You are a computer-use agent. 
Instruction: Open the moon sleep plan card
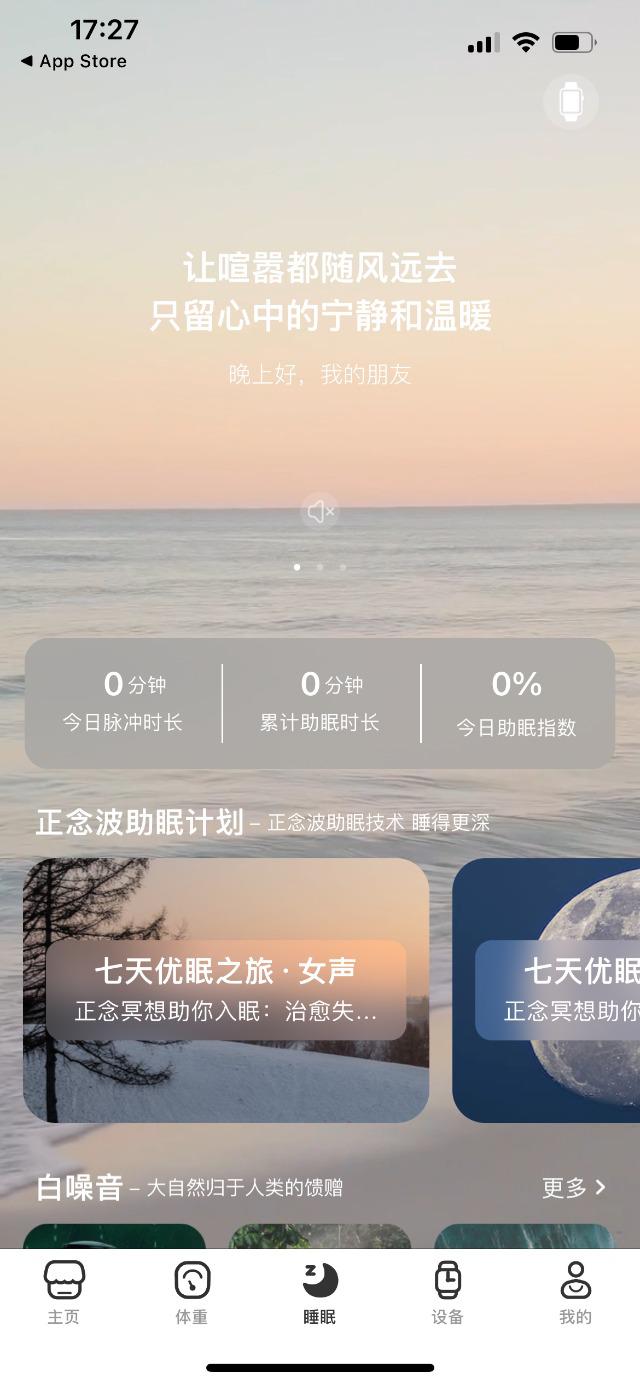(548, 990)
